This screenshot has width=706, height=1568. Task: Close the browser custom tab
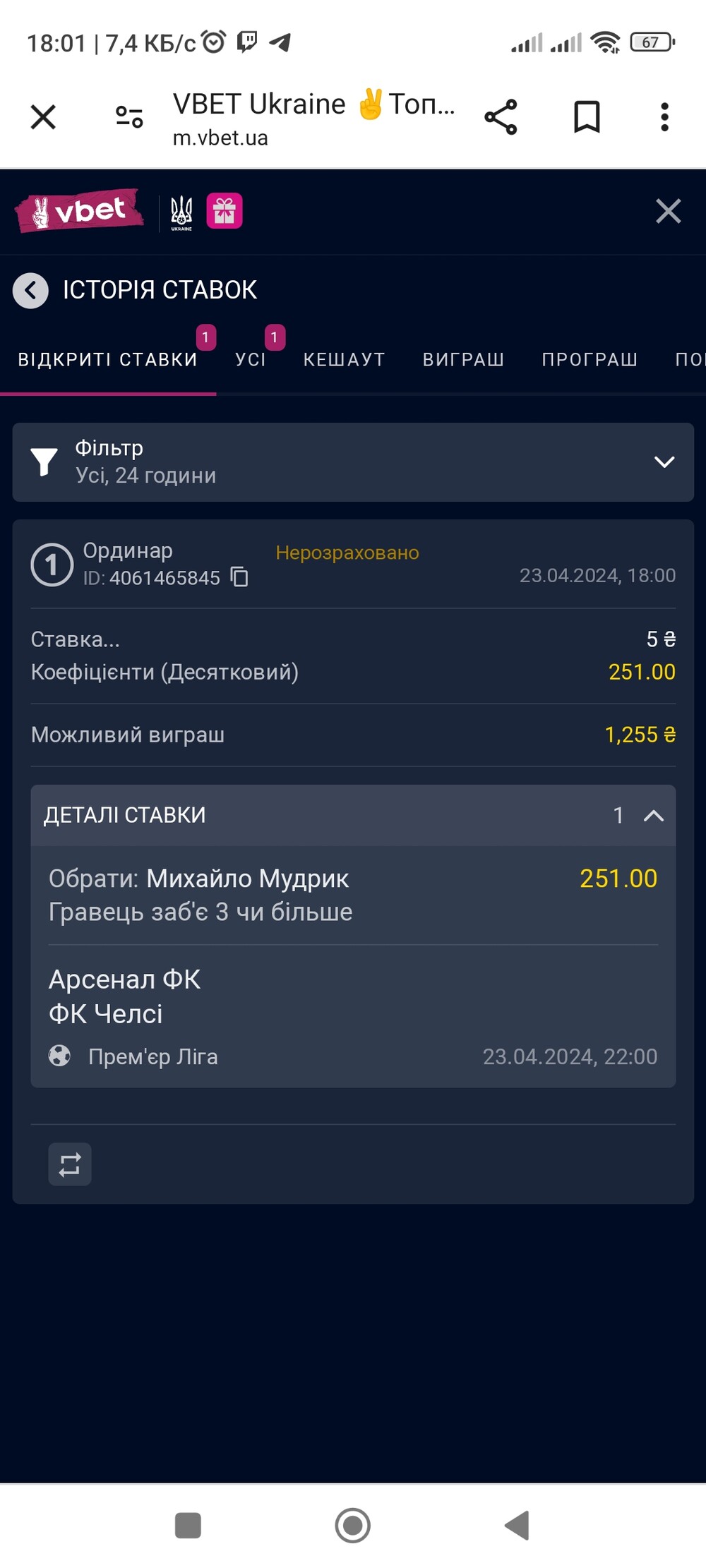[43, 116]
